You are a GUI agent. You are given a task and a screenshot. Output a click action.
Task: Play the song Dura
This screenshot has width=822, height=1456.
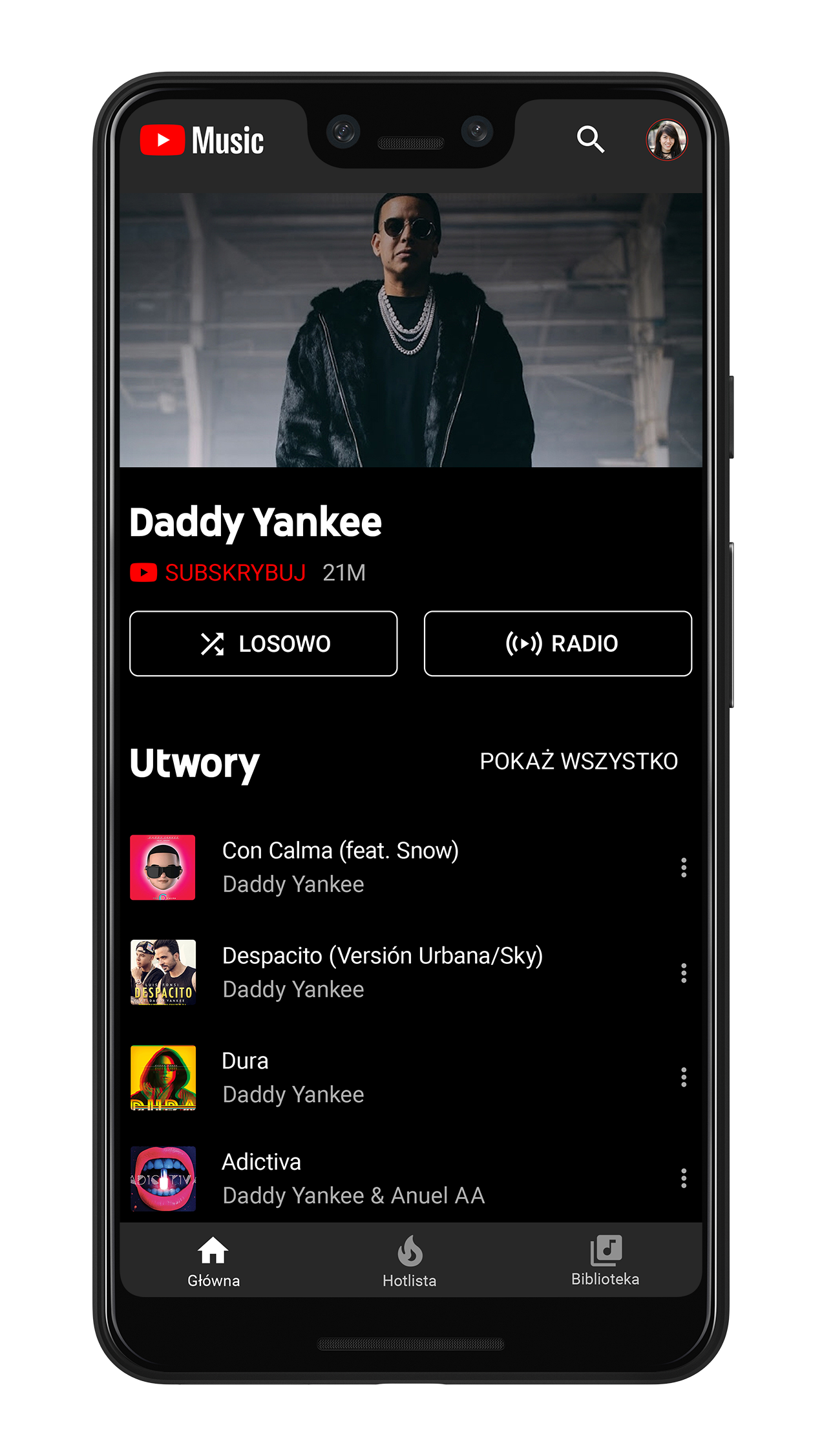click(293, 1077)
